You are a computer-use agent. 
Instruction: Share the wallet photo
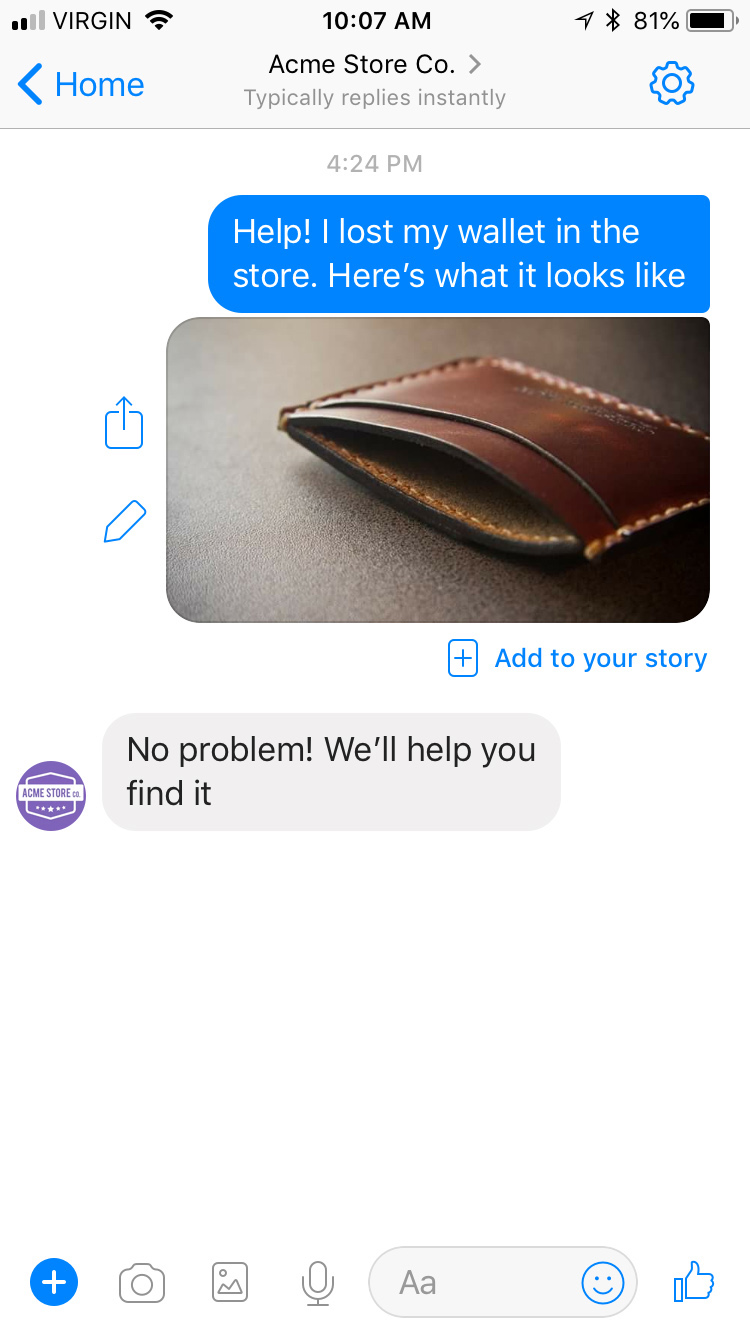pos(124,423)
